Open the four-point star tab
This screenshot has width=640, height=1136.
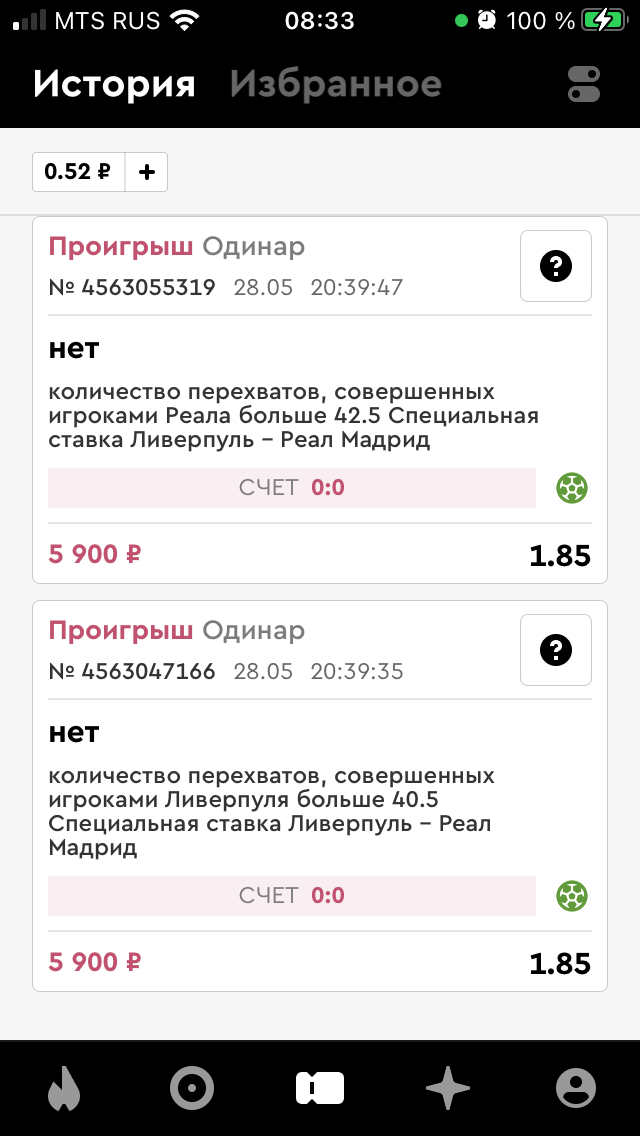[x=448, y=1088]
